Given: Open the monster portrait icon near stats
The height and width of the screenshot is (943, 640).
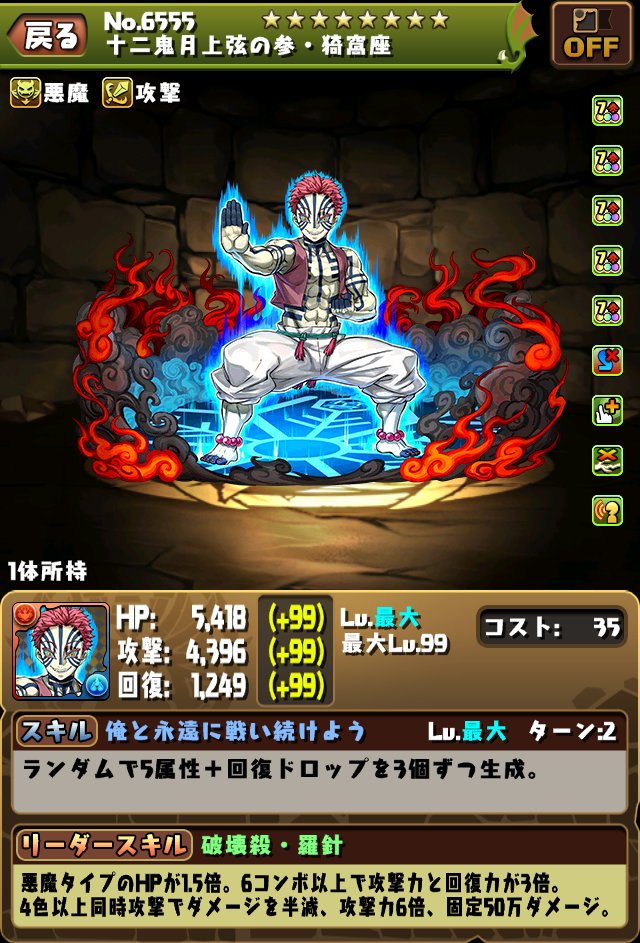Looking at the screenshot, I should coord(61,651).
